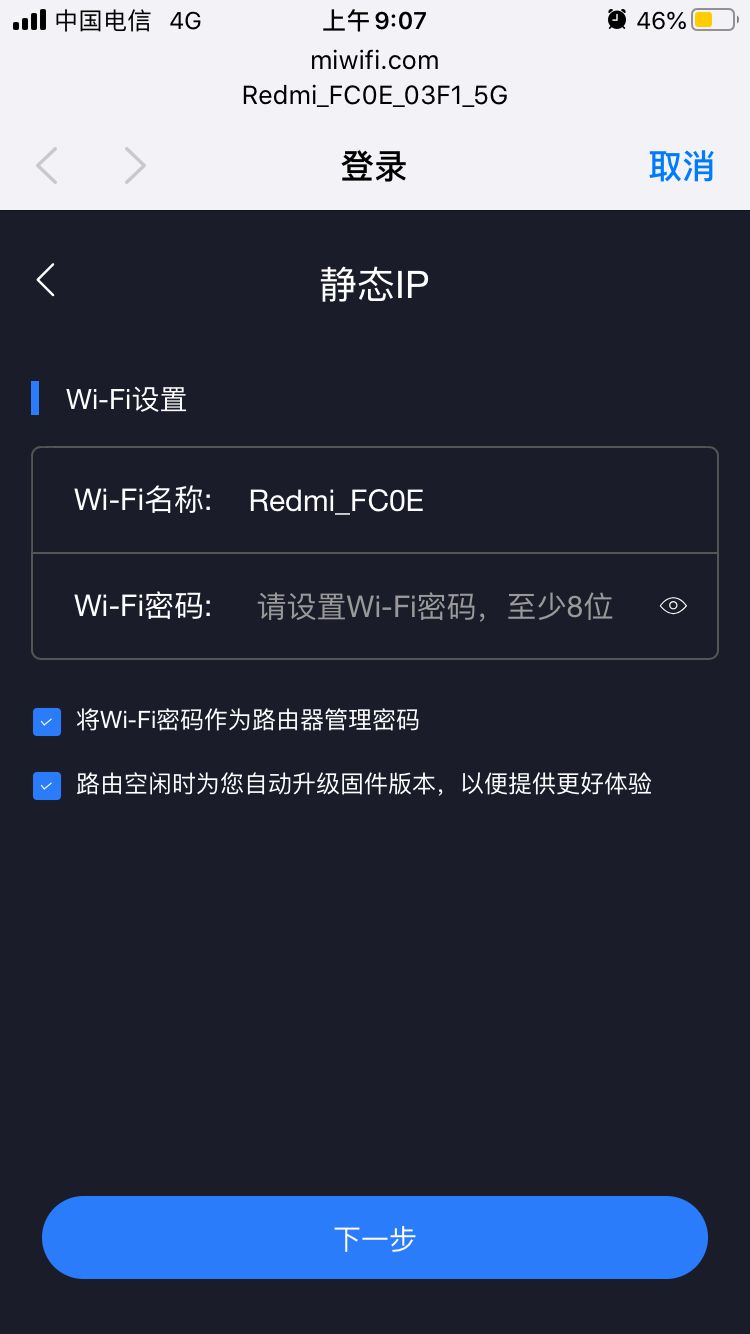Uncheck 将Wi-Fi密码作为路由器管理密码
Image resolution: width=750 pixels, height=1334 pixels.
(47, 721)
